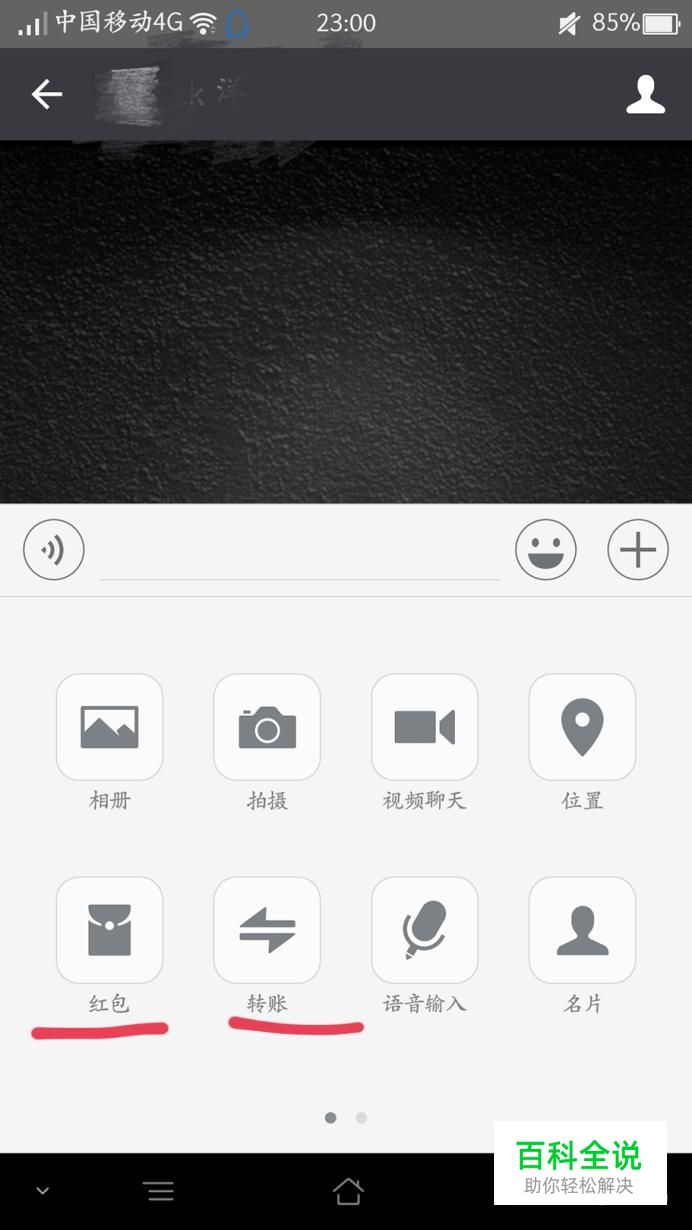
Task: Tap the message text field
Action: pyautogui.click(x=300, y=551)
